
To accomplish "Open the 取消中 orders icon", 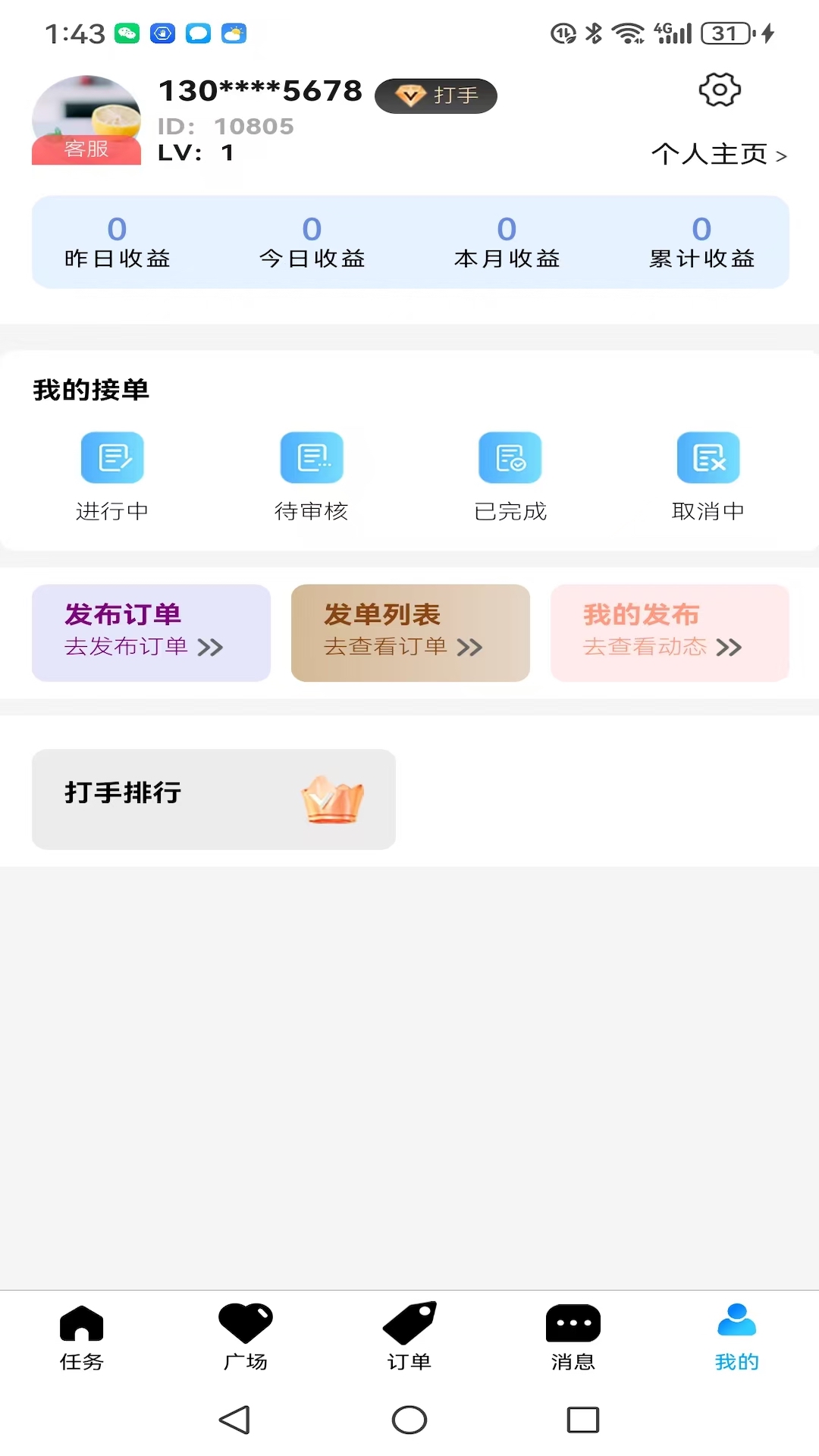I will pos(708,457).
